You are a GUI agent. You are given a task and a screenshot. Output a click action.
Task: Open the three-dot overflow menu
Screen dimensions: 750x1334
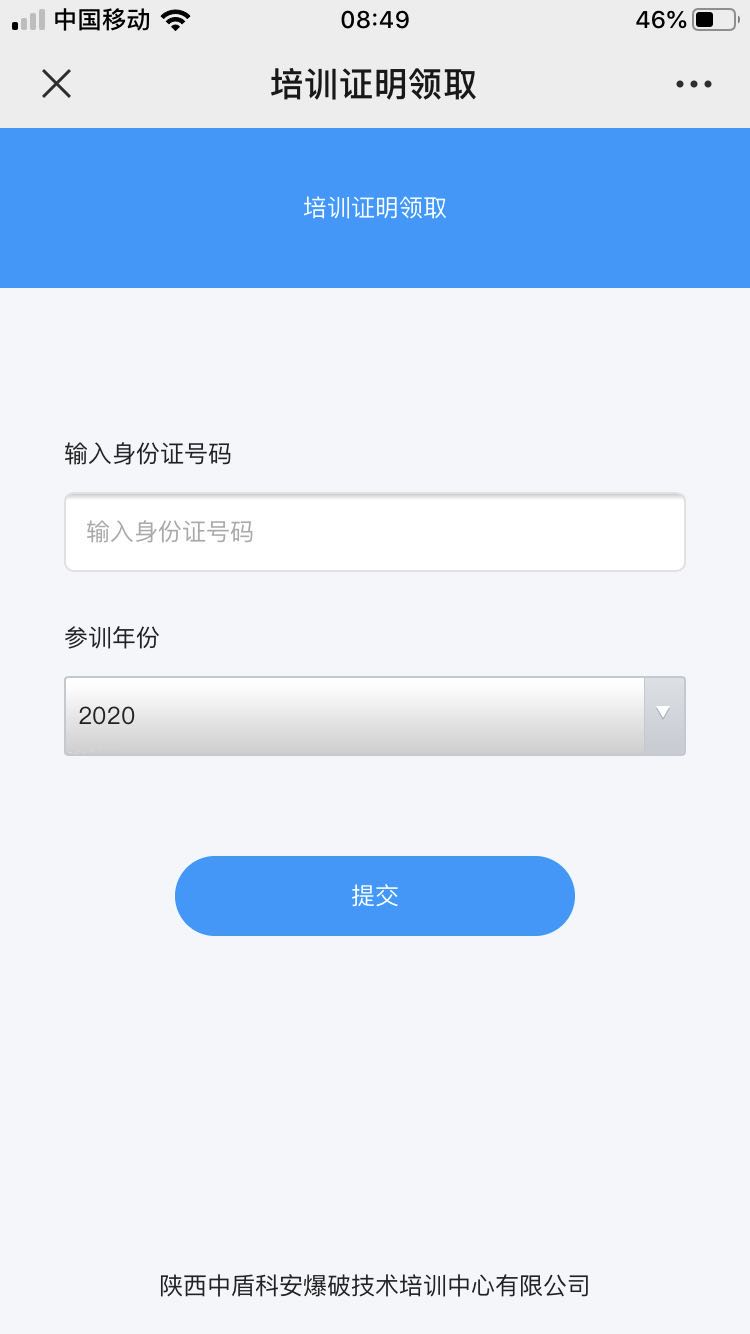coord(693,85)
